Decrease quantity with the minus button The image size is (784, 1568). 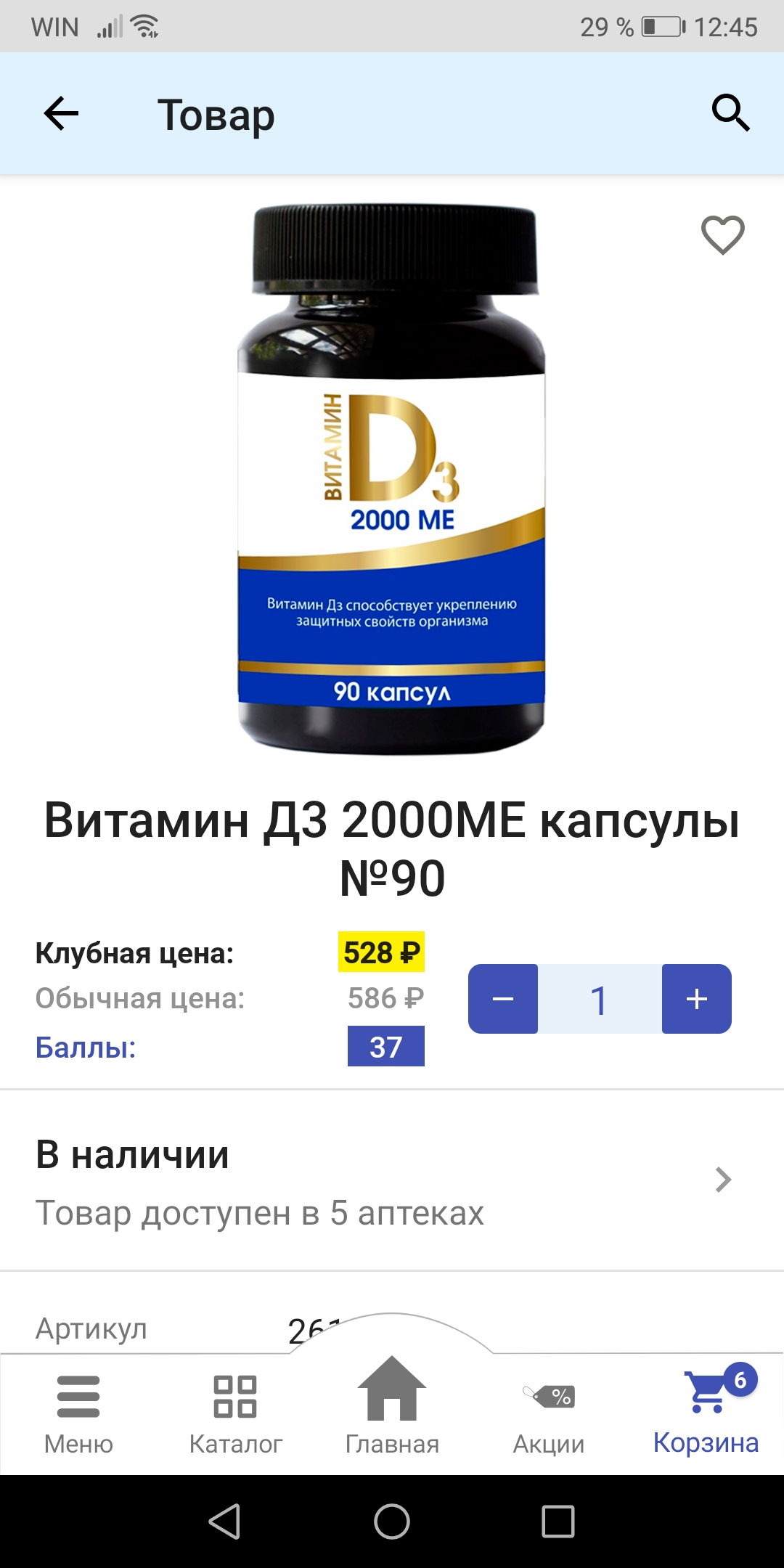click(x=503, y=999)
